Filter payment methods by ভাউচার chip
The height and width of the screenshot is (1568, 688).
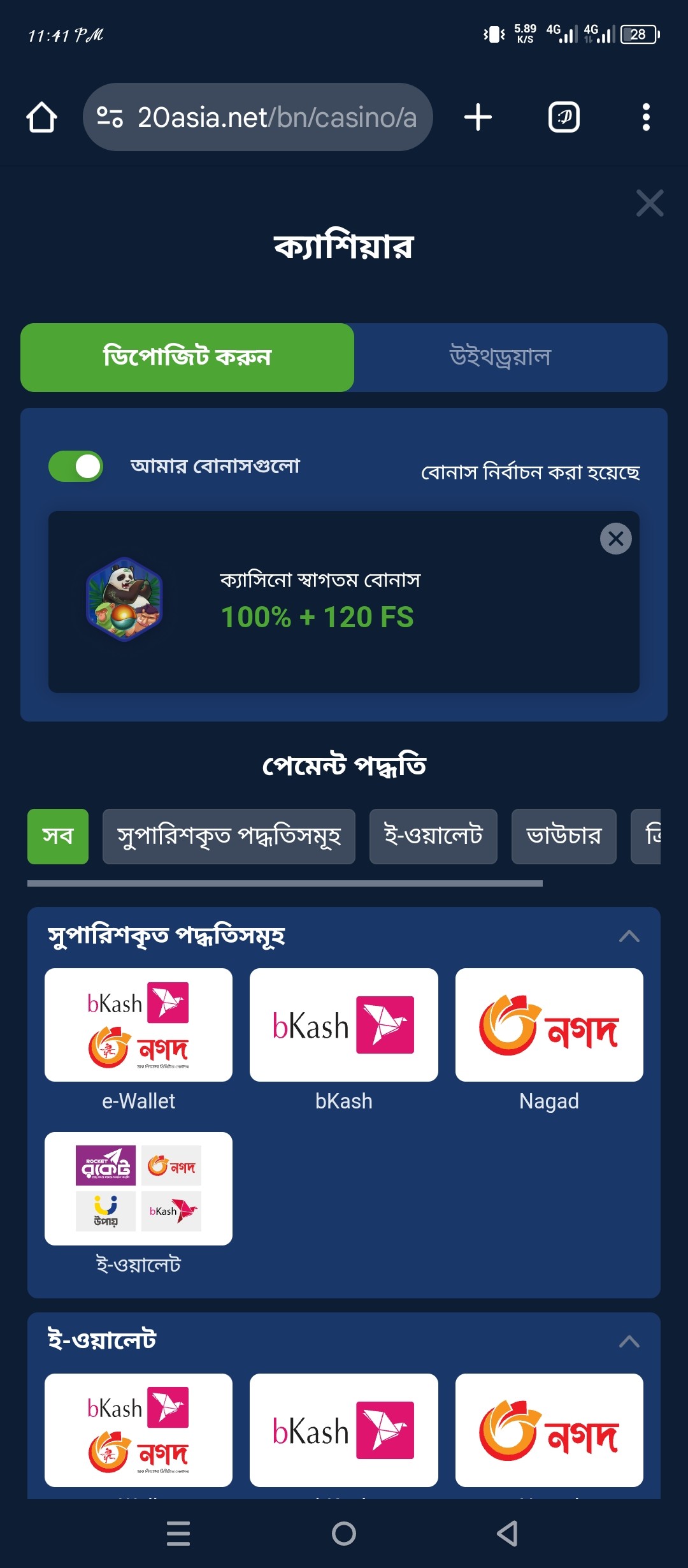(x=564, y=836)
